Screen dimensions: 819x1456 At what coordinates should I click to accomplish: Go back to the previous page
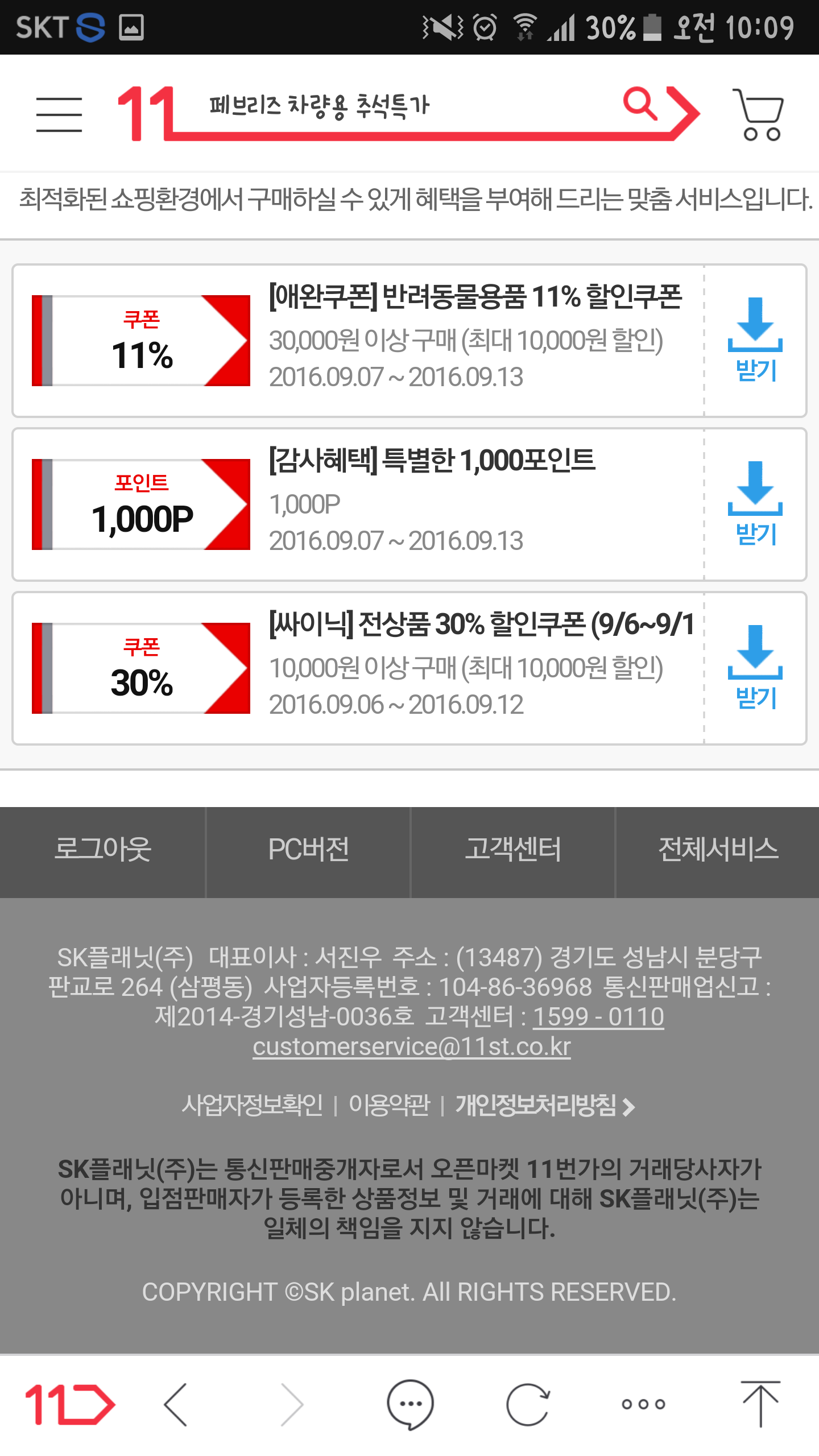pos(176,1404)
